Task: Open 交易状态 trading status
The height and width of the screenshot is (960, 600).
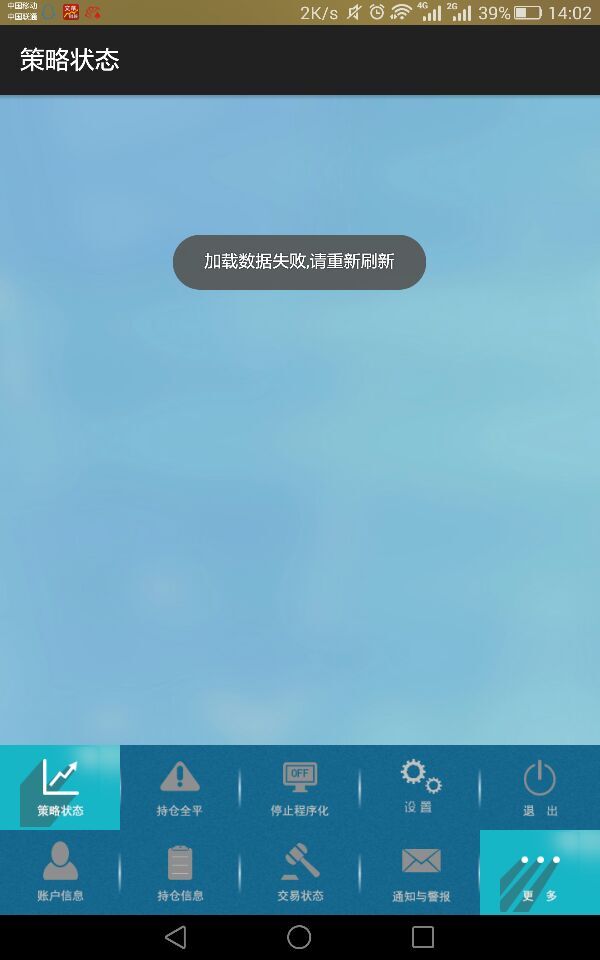Action: [299, 872]
